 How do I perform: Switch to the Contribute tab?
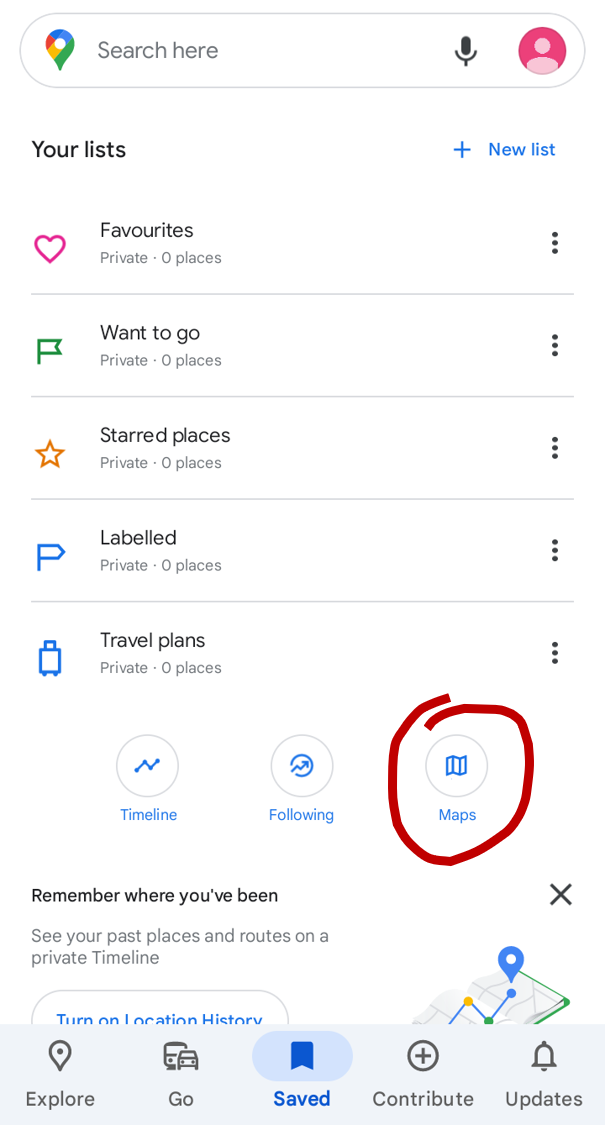click(x=423, y=1074)
